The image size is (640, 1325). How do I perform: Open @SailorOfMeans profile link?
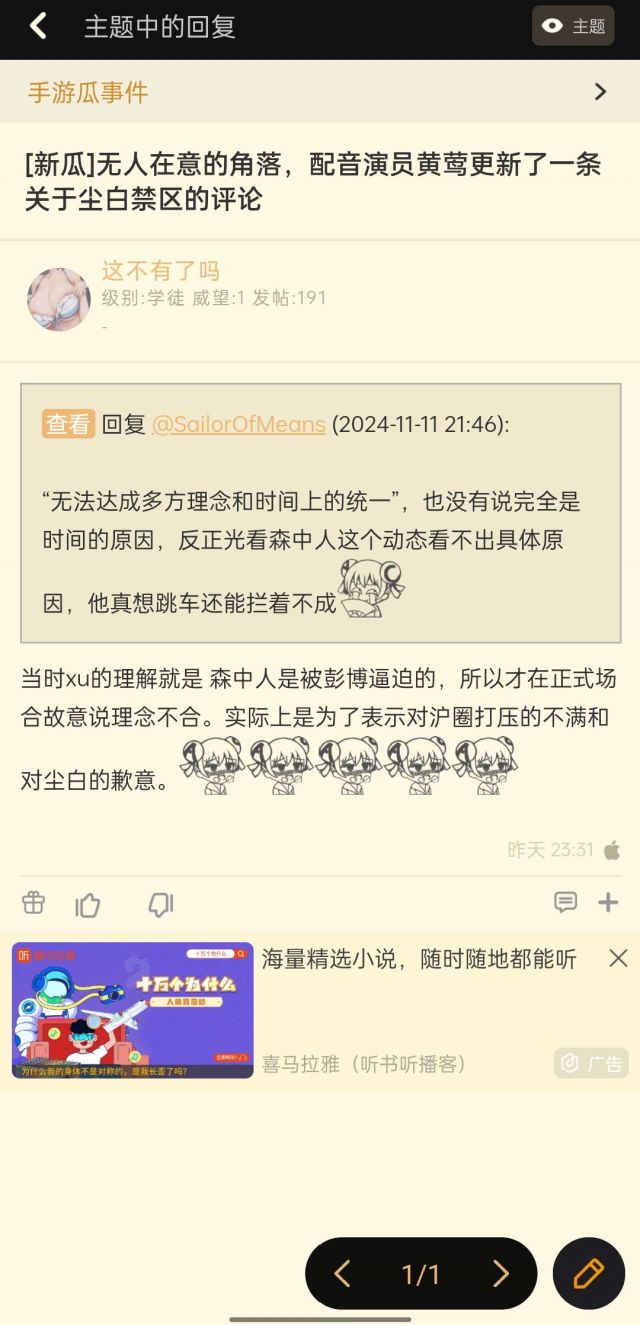tap(238, 424)
